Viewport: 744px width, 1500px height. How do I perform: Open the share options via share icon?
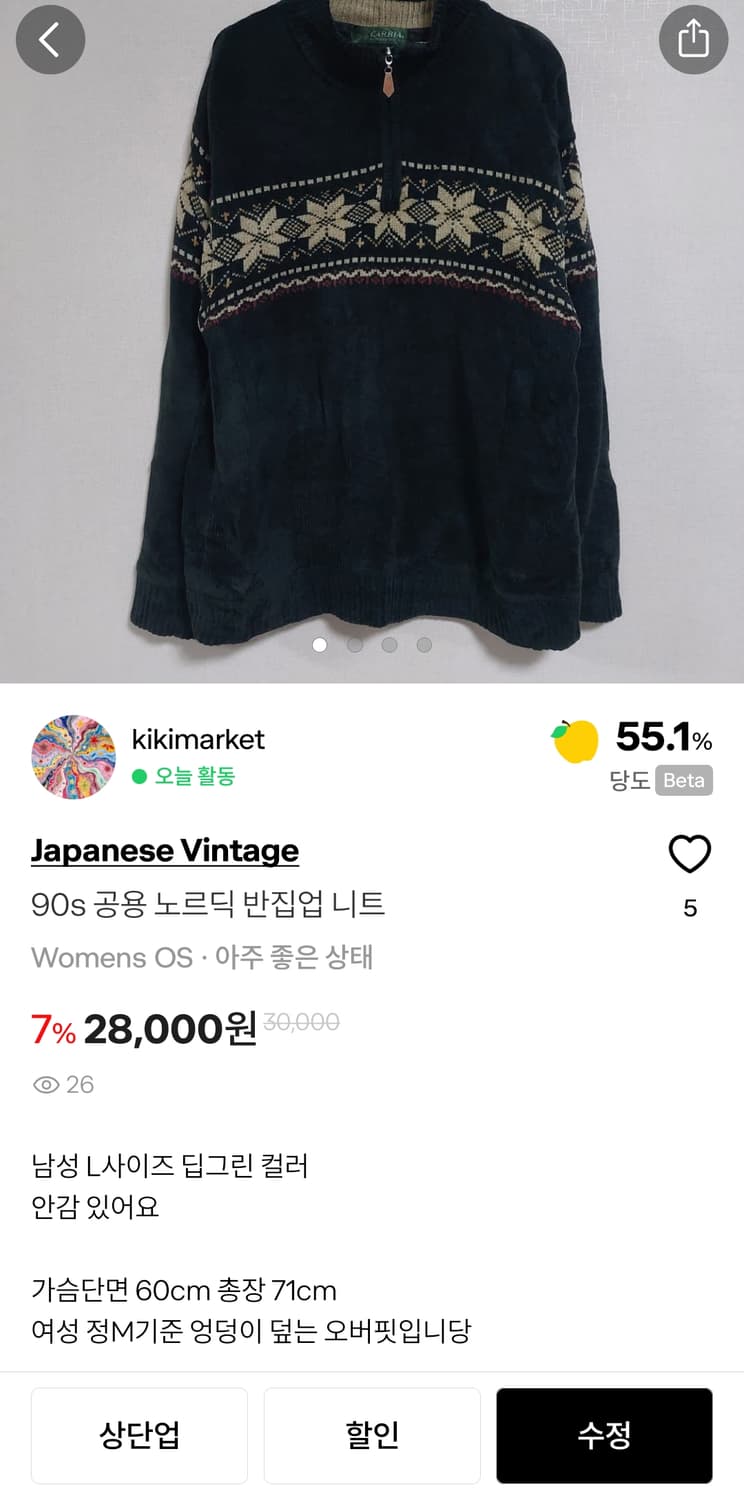coord(694,41)
